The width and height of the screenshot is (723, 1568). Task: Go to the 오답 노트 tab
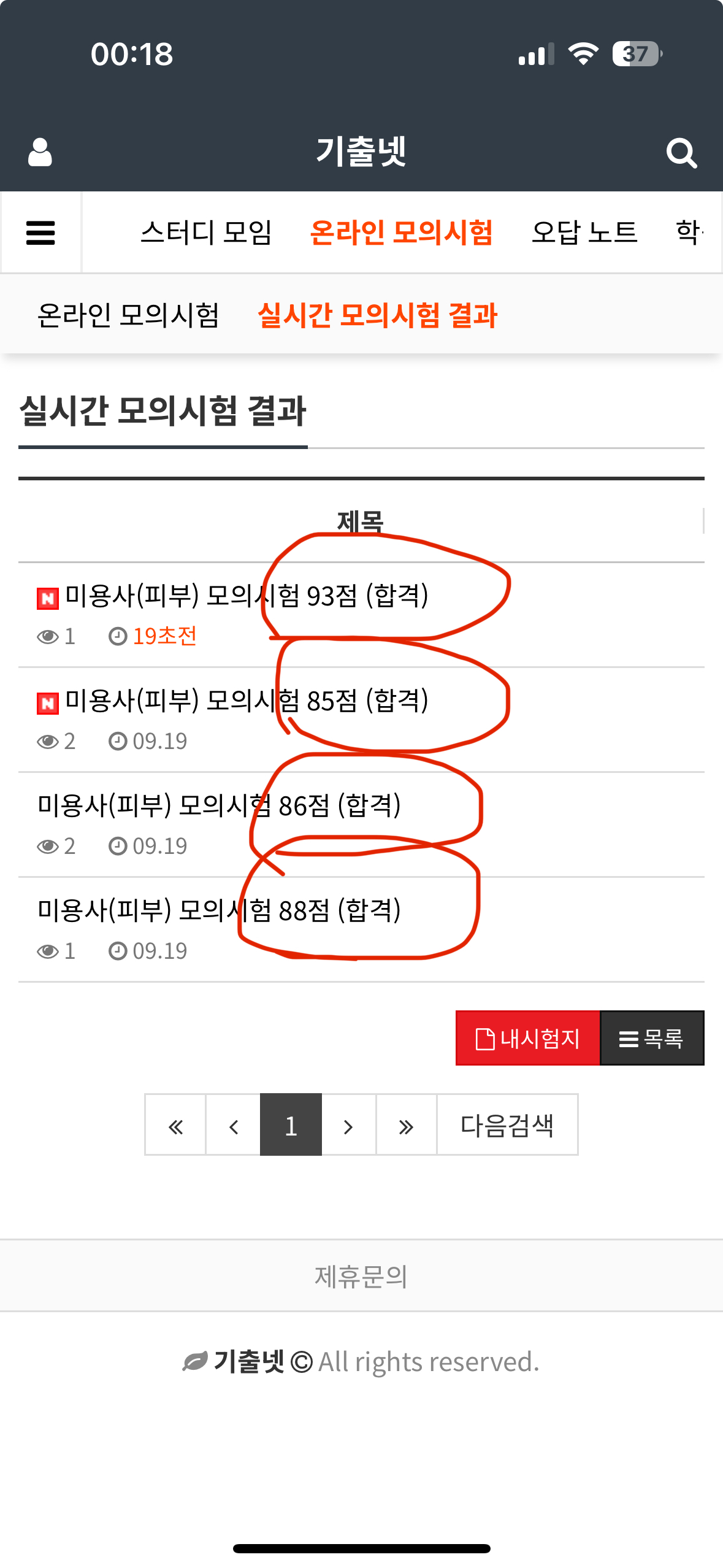[584, 233]
